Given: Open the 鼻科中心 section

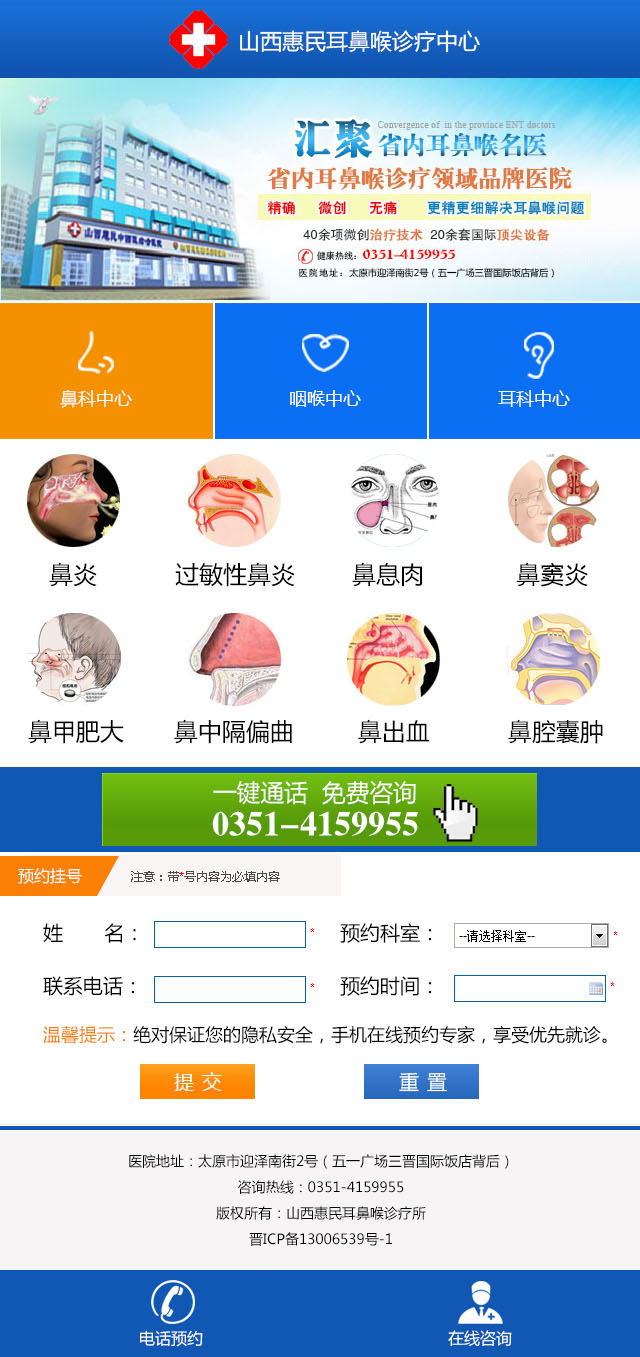Looking at the screenshot, I should click(x=106, y=371).
